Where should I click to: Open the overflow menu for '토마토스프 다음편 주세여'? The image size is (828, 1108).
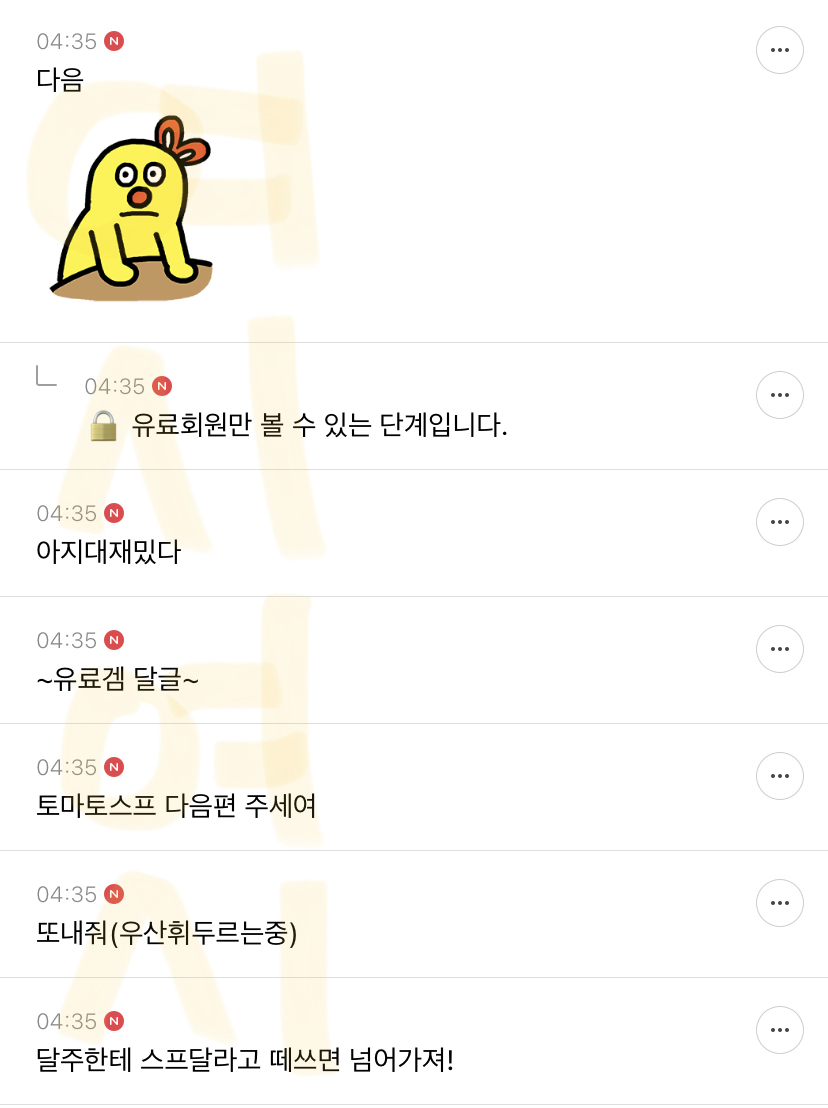point(779,776)
